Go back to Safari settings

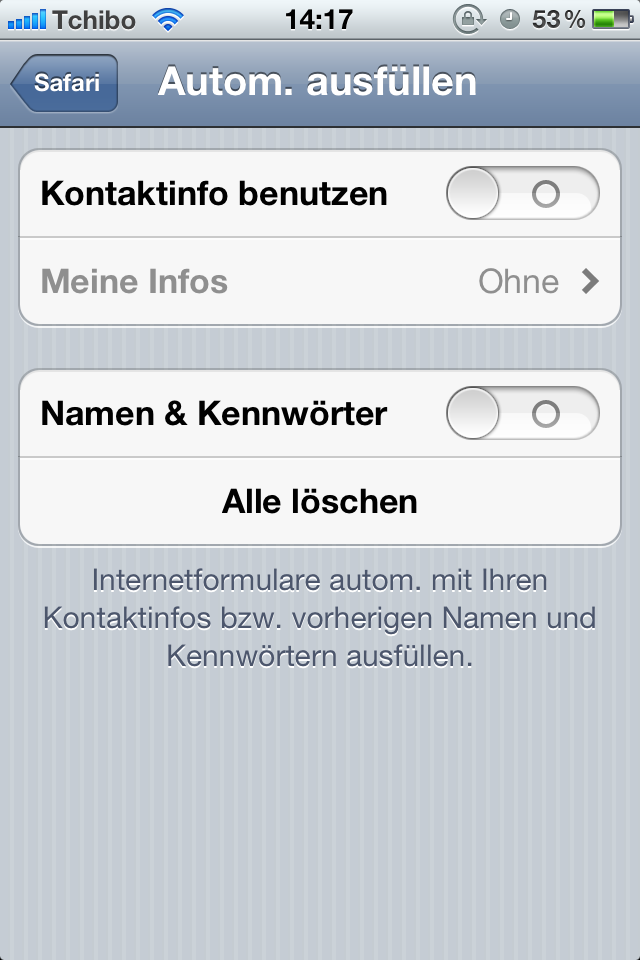[65, 83]
